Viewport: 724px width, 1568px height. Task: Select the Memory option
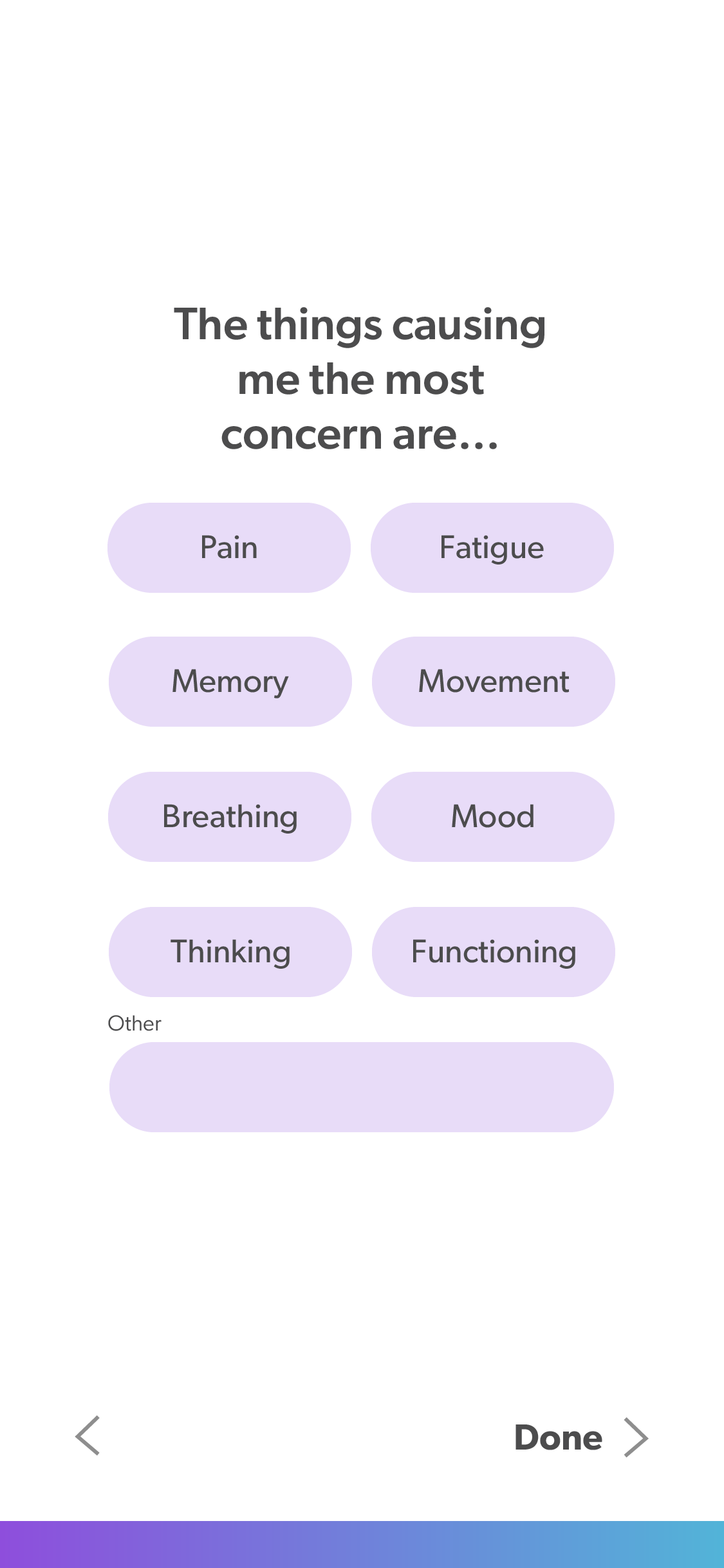(x=230, y=682)
